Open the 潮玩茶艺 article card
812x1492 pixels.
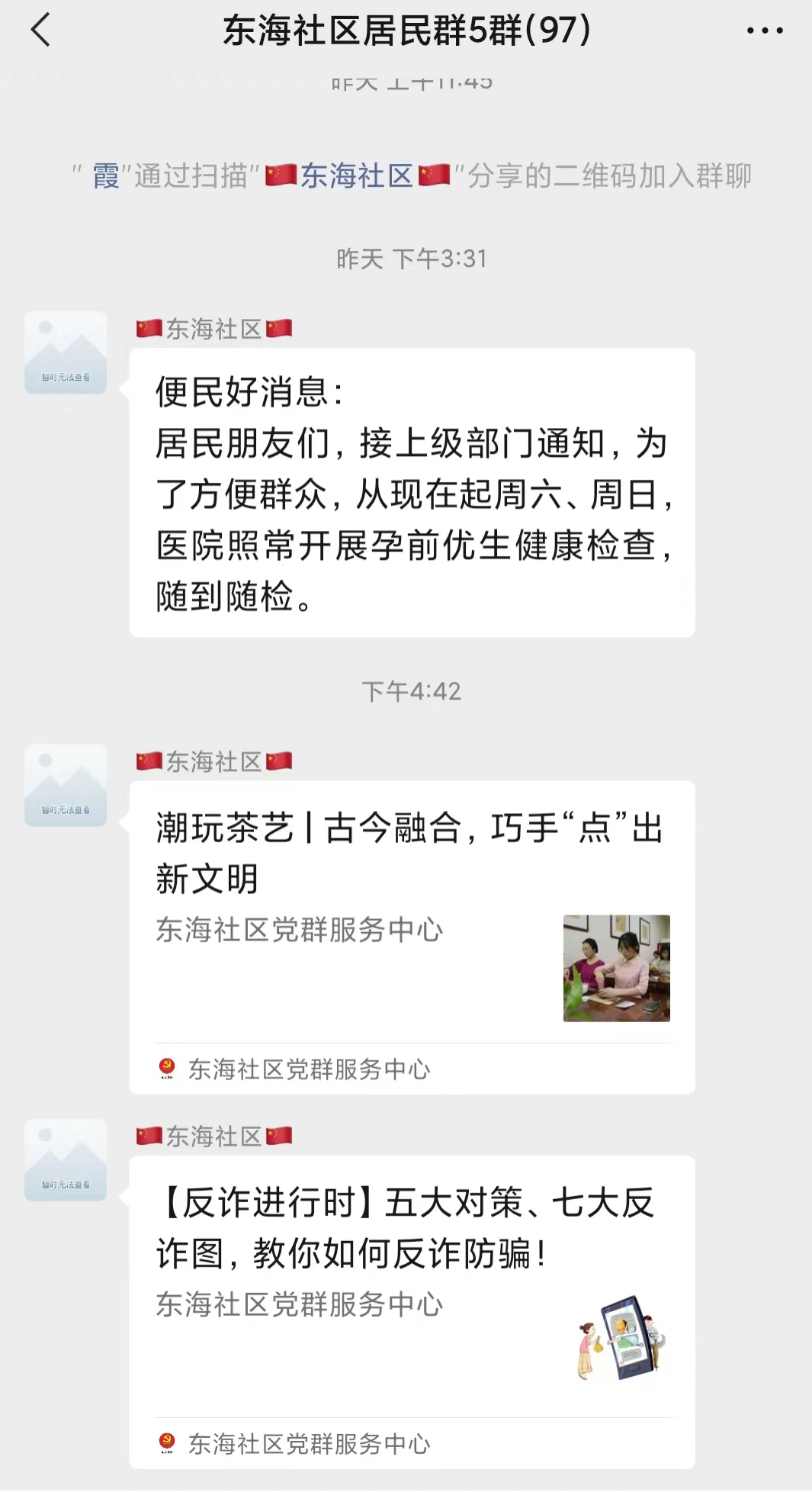tap(412, 915)
